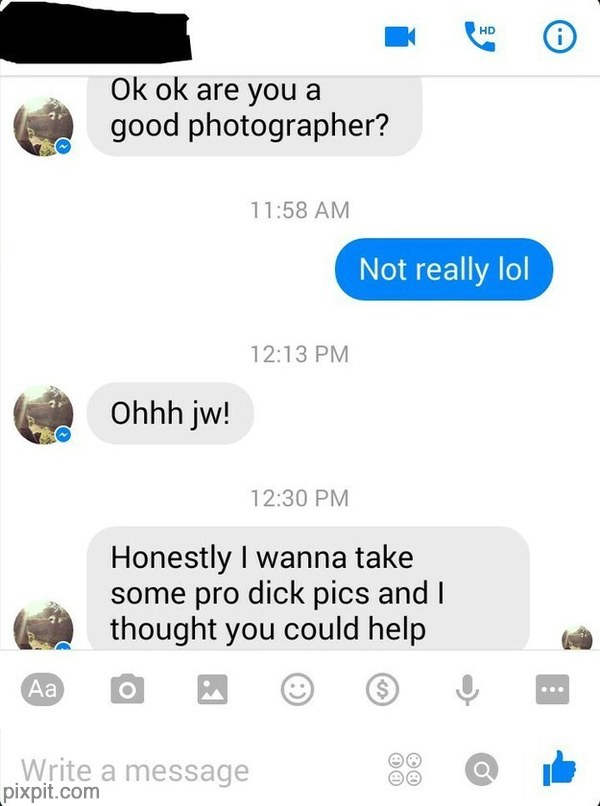Start an HD voice call
Image resolution: width=600 pixels, height=806 pixels.
click(x=477, y=36)
